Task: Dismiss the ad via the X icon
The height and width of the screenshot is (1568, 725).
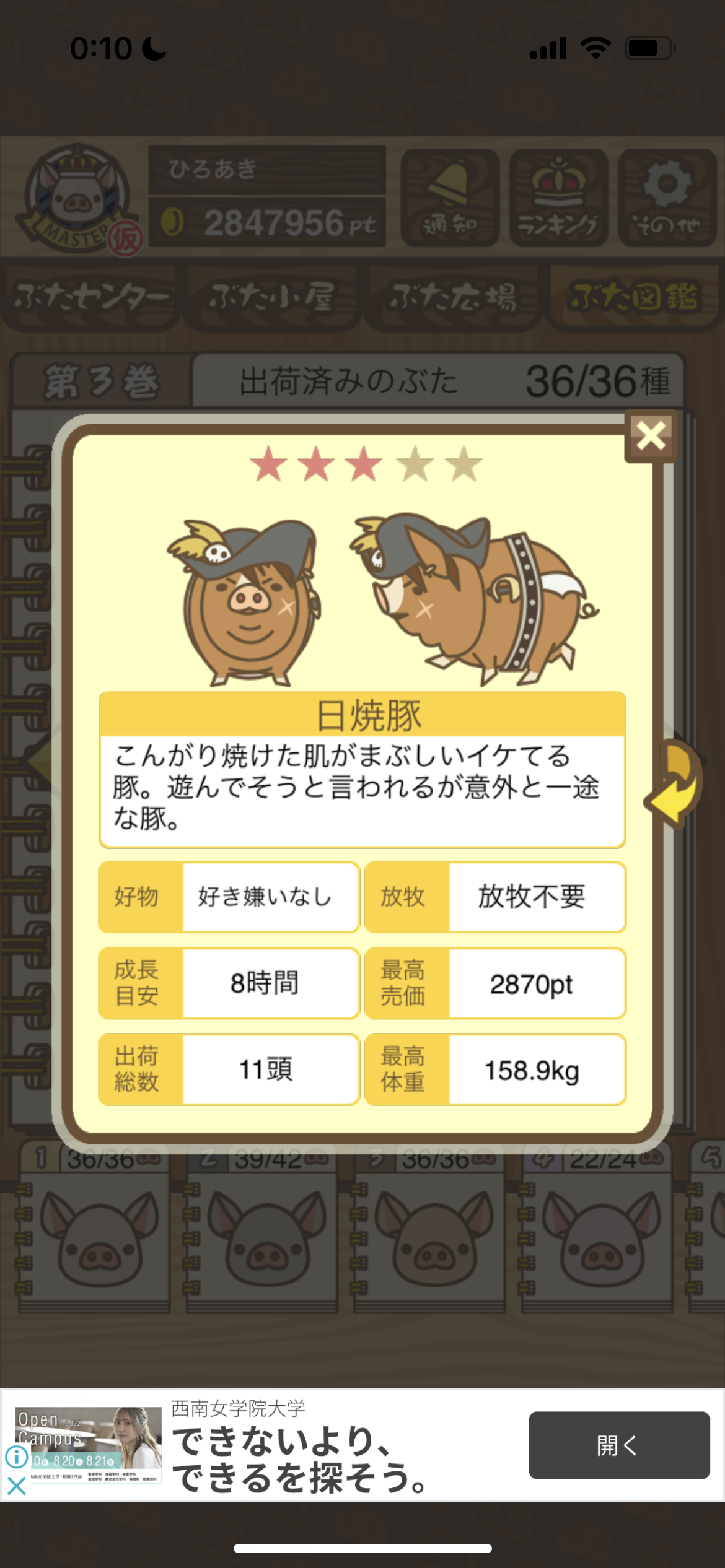Action: click(16, 1485)
